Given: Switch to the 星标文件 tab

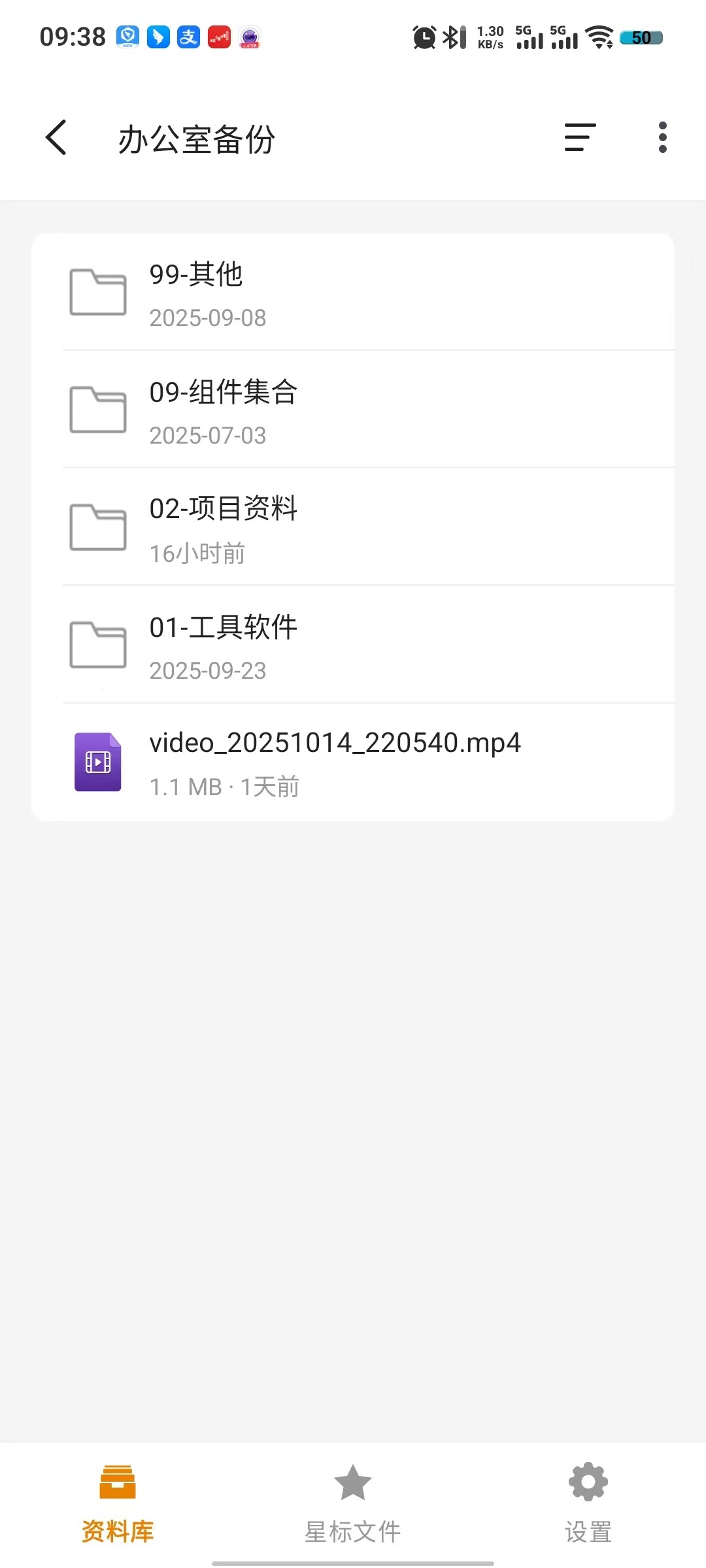Looking at the screenshot, I should 353,1503.
